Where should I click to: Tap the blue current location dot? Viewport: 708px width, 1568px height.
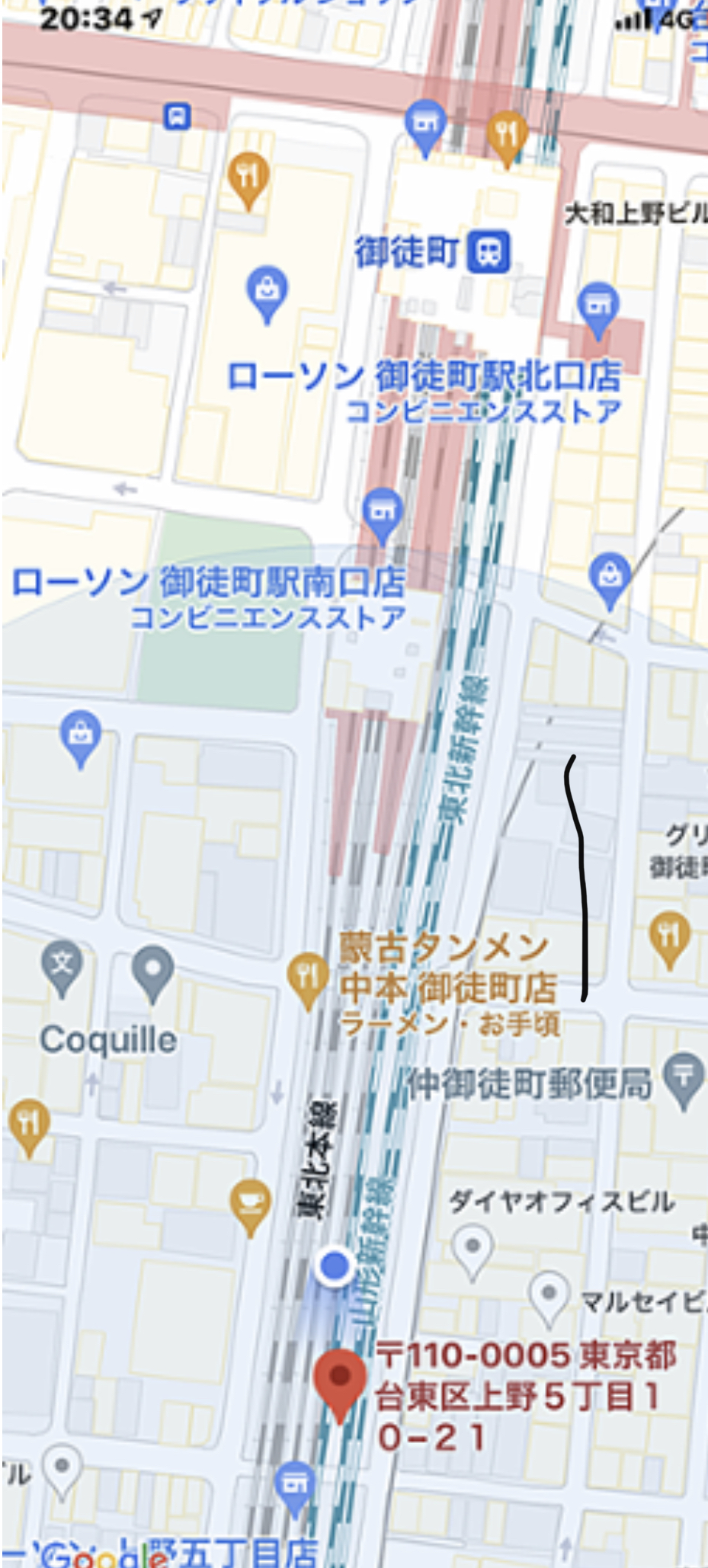pos(334,1268)
